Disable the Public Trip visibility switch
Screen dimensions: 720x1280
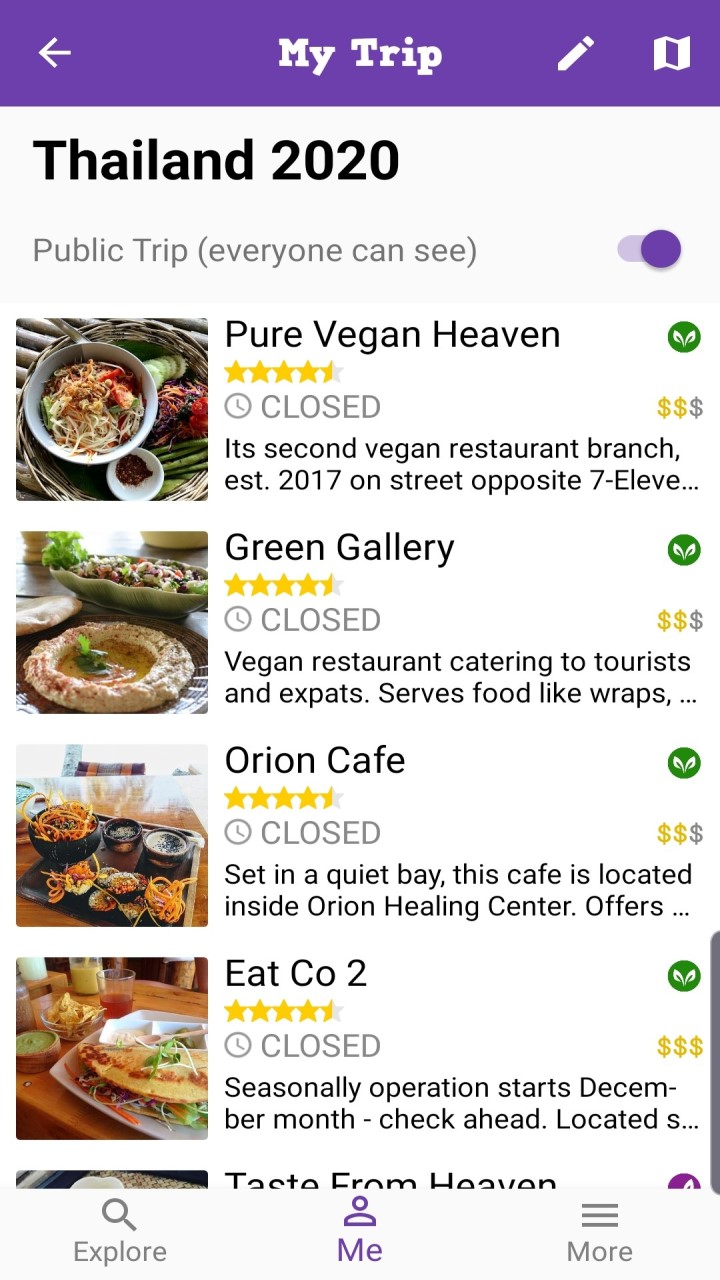[647, 249]
